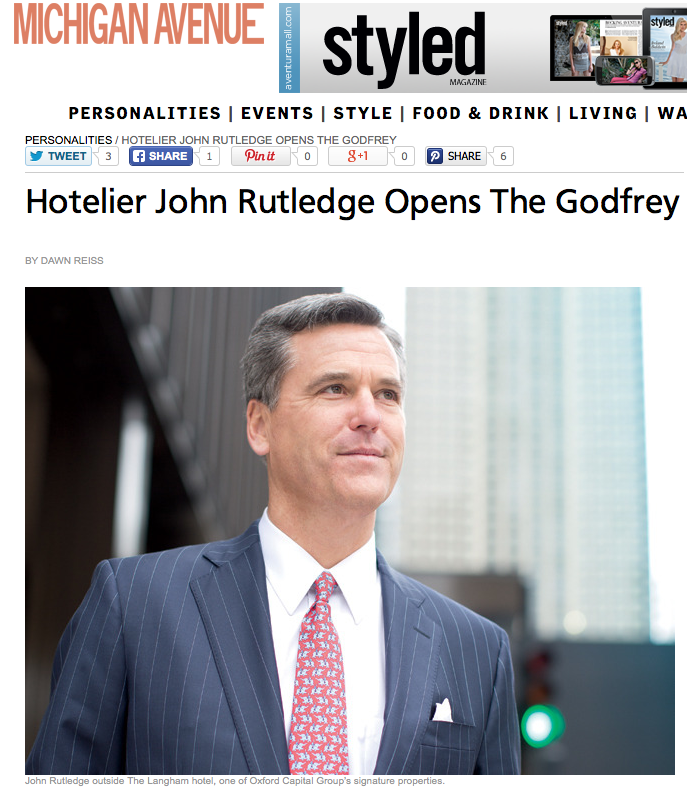The height and width of the screenshot is (796, 687).
Task: Open the Michigan Avenue home logo
Action: pos(139,25)
